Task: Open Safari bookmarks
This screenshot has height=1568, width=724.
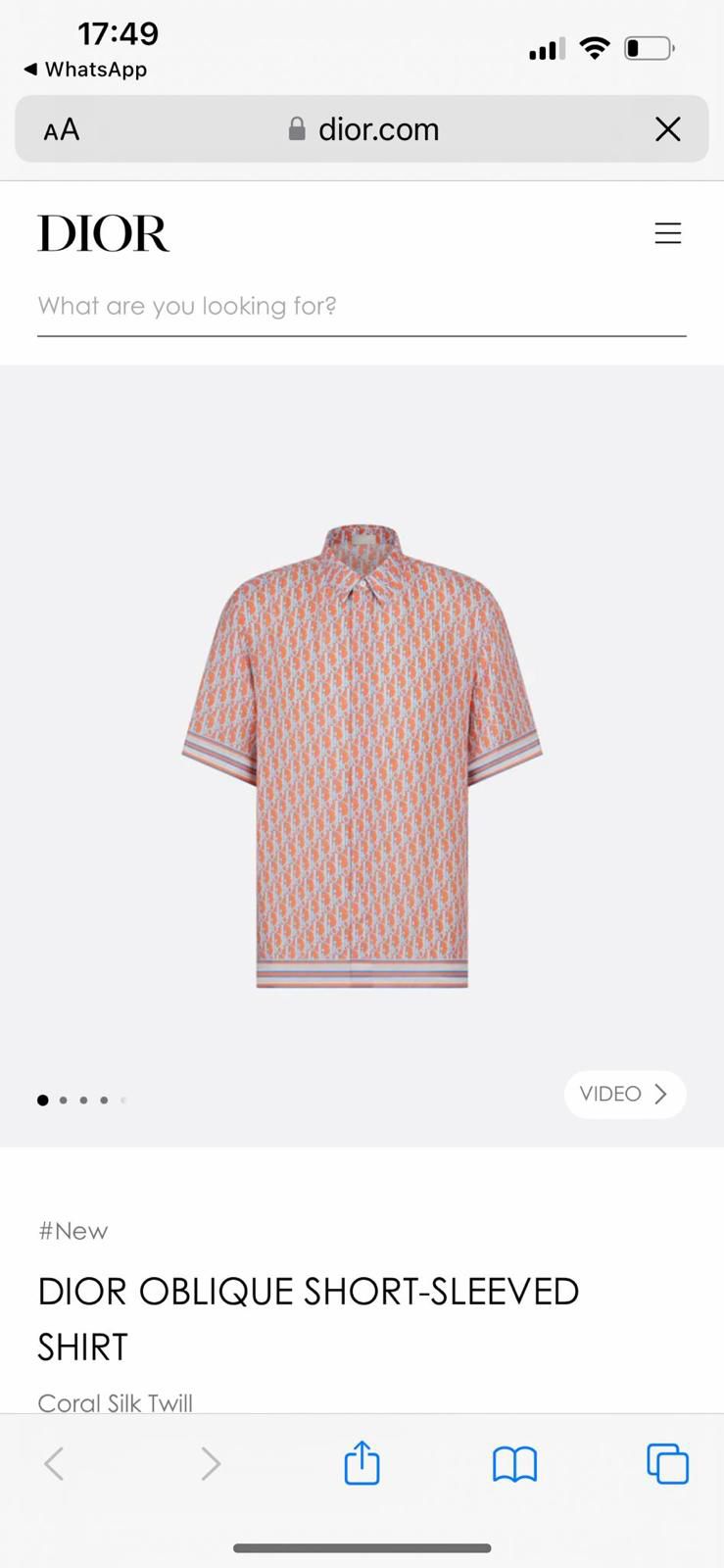Action: [x=514, y=1464]
